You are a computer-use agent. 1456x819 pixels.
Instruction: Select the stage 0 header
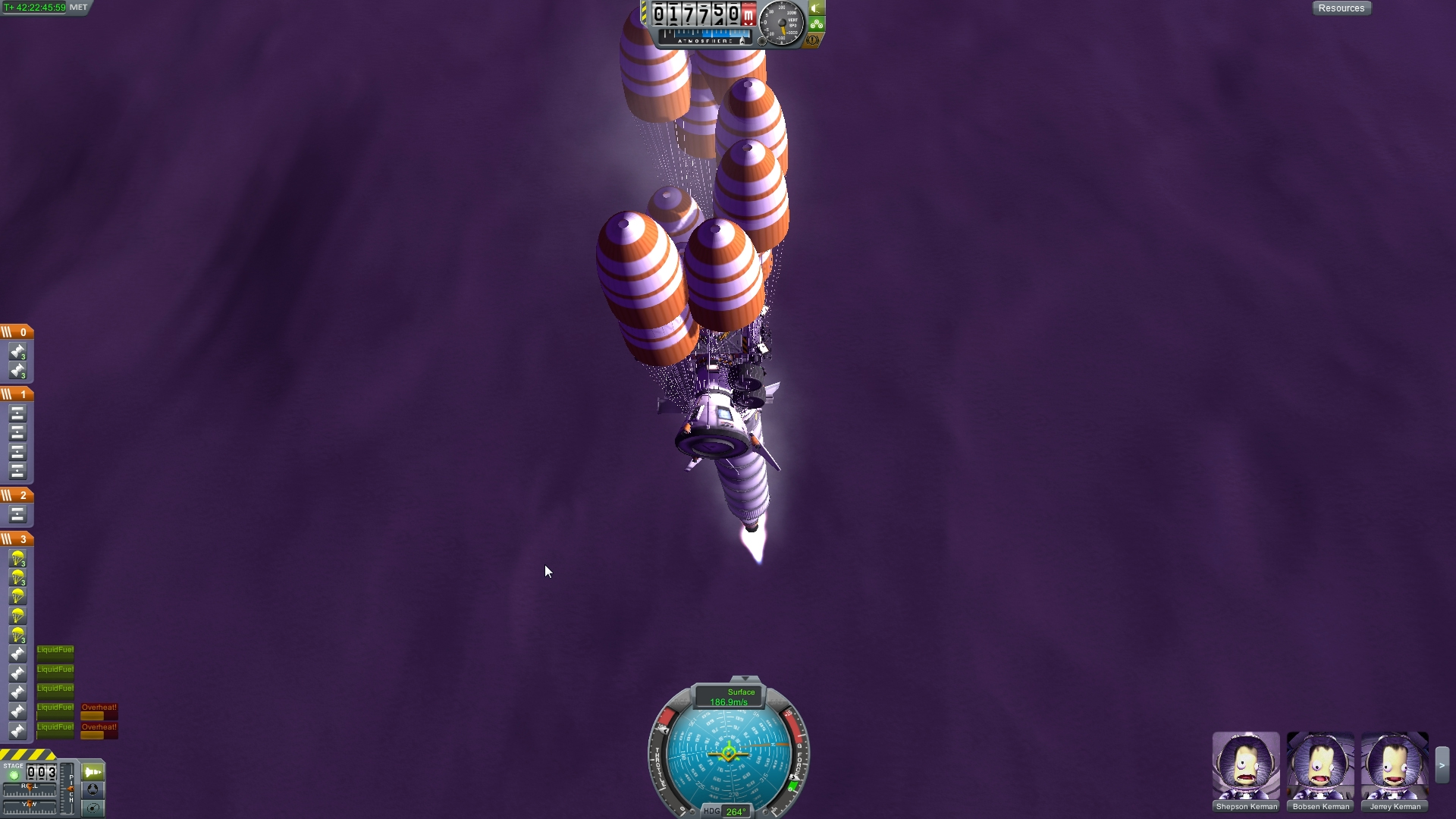(17, 332)
